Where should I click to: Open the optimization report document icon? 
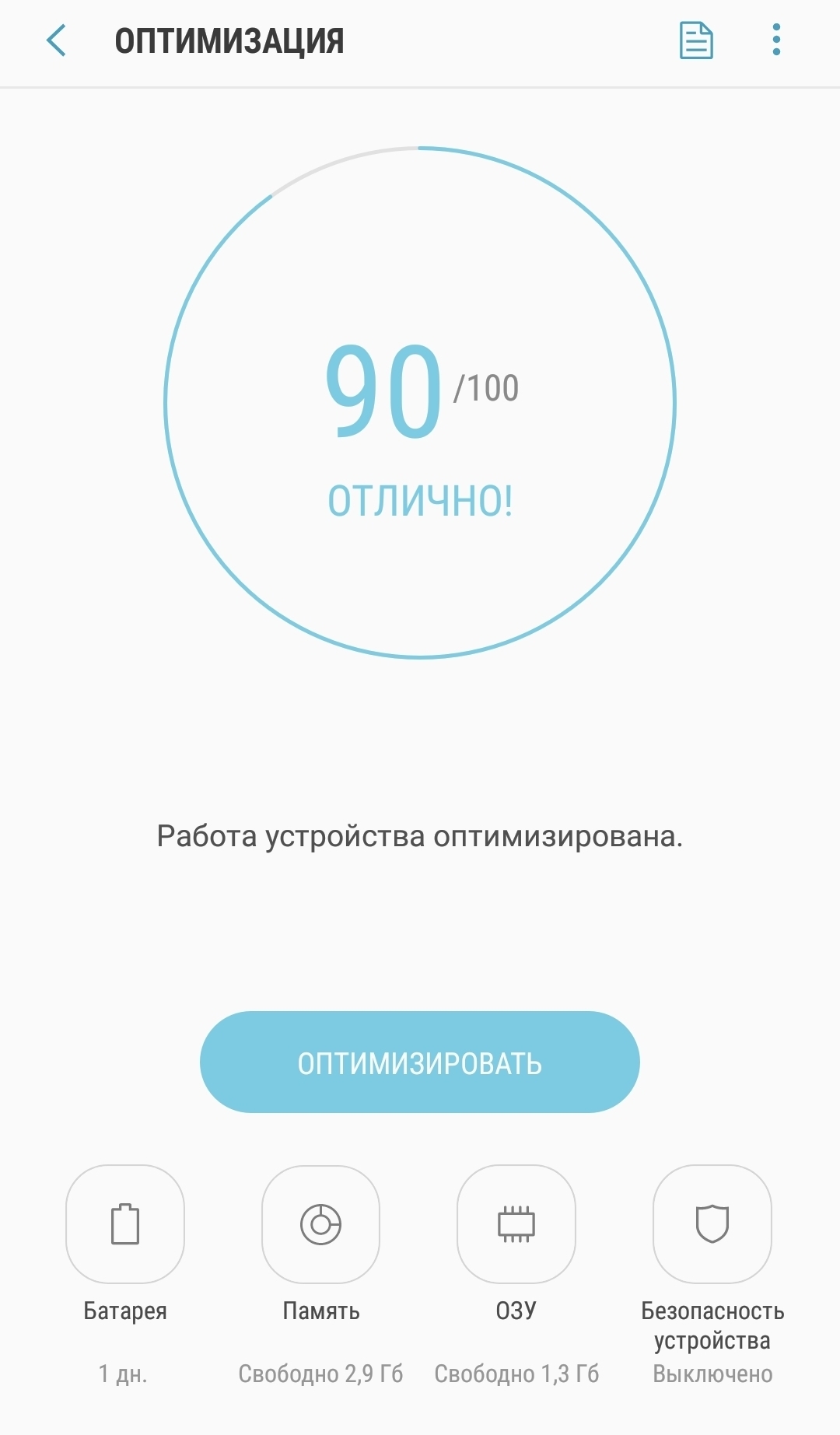[696, 40]
